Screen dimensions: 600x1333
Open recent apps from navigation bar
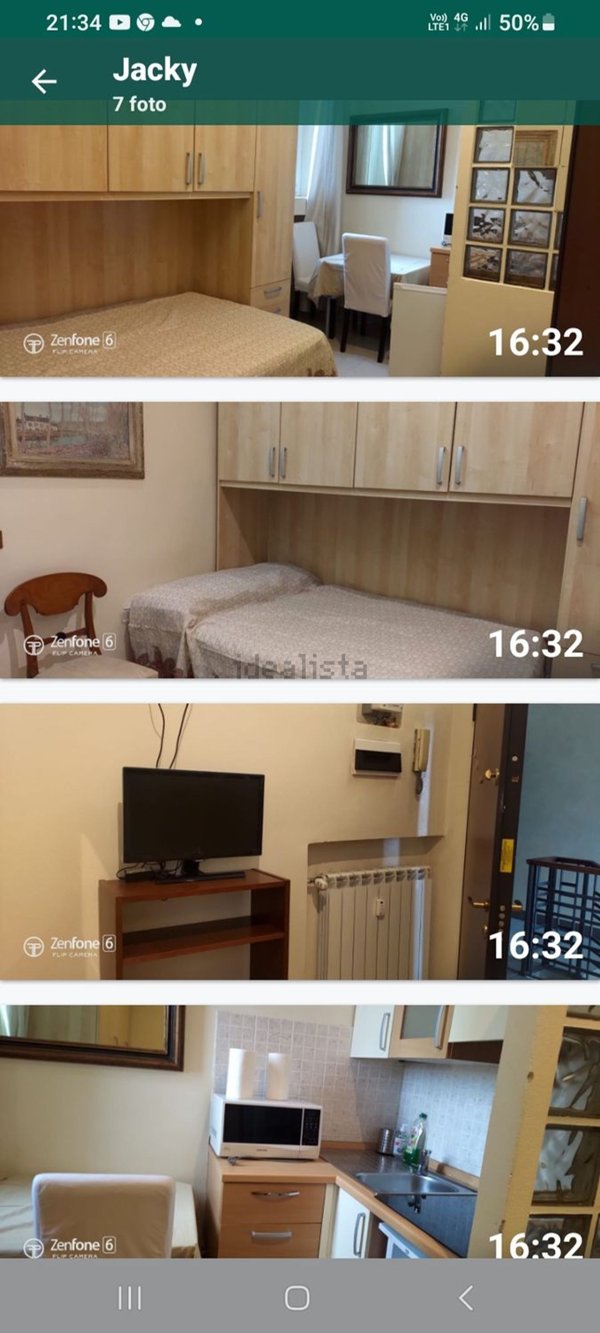coord(130,1297)
